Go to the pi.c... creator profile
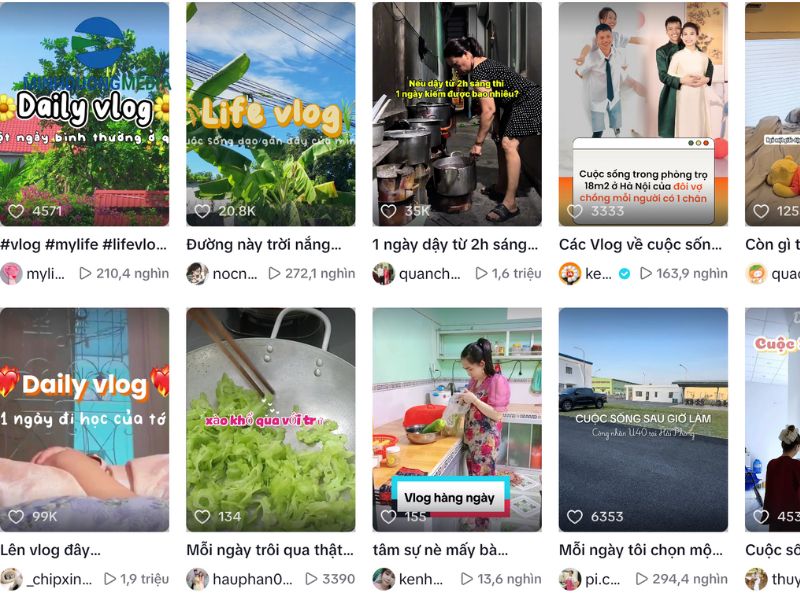 (599, 579)
